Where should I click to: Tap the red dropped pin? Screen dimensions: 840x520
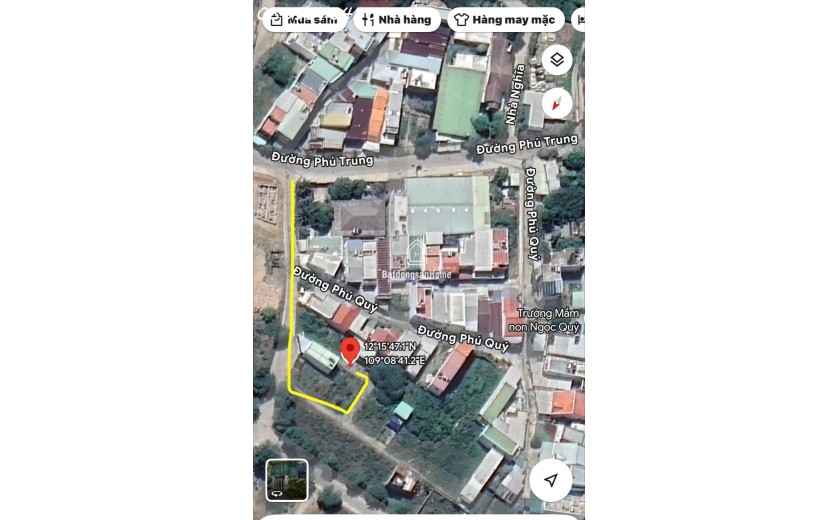tap(350, 350)
